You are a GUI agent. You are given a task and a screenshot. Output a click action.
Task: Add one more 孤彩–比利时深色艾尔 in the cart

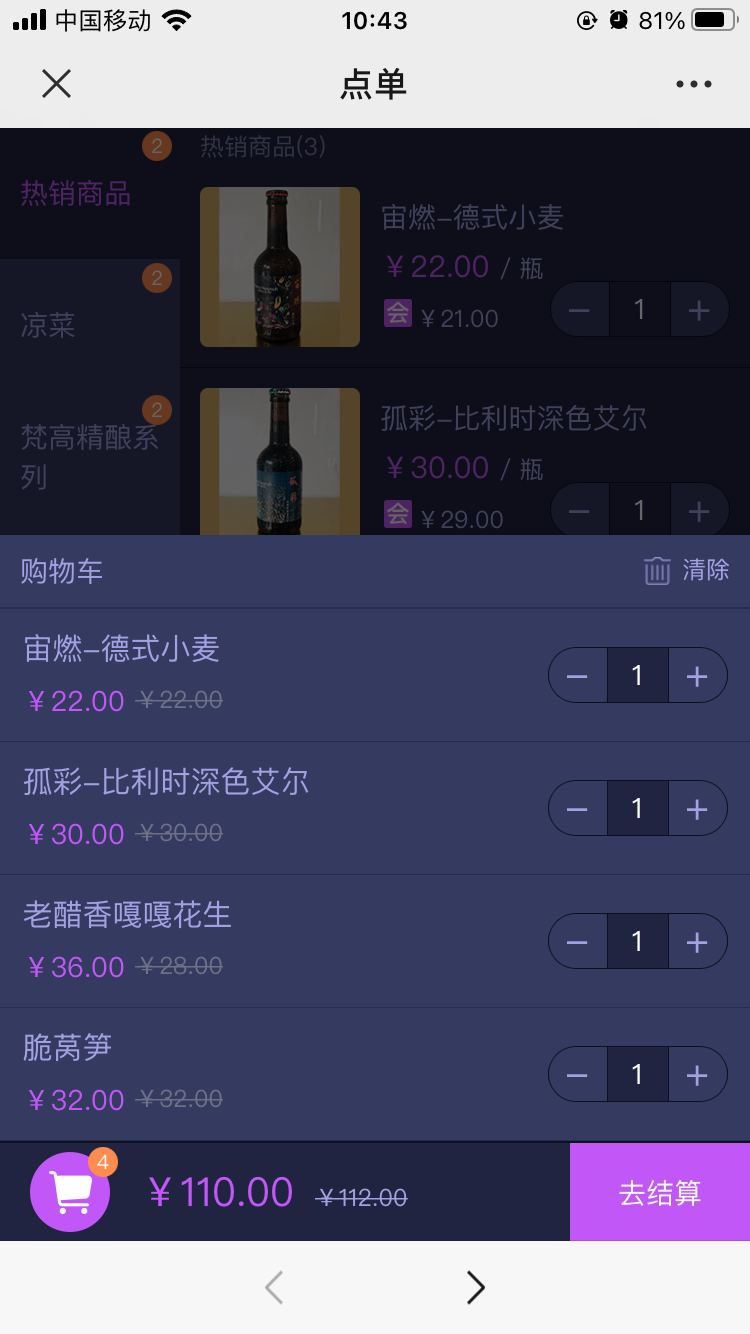[x=697, y=809]
